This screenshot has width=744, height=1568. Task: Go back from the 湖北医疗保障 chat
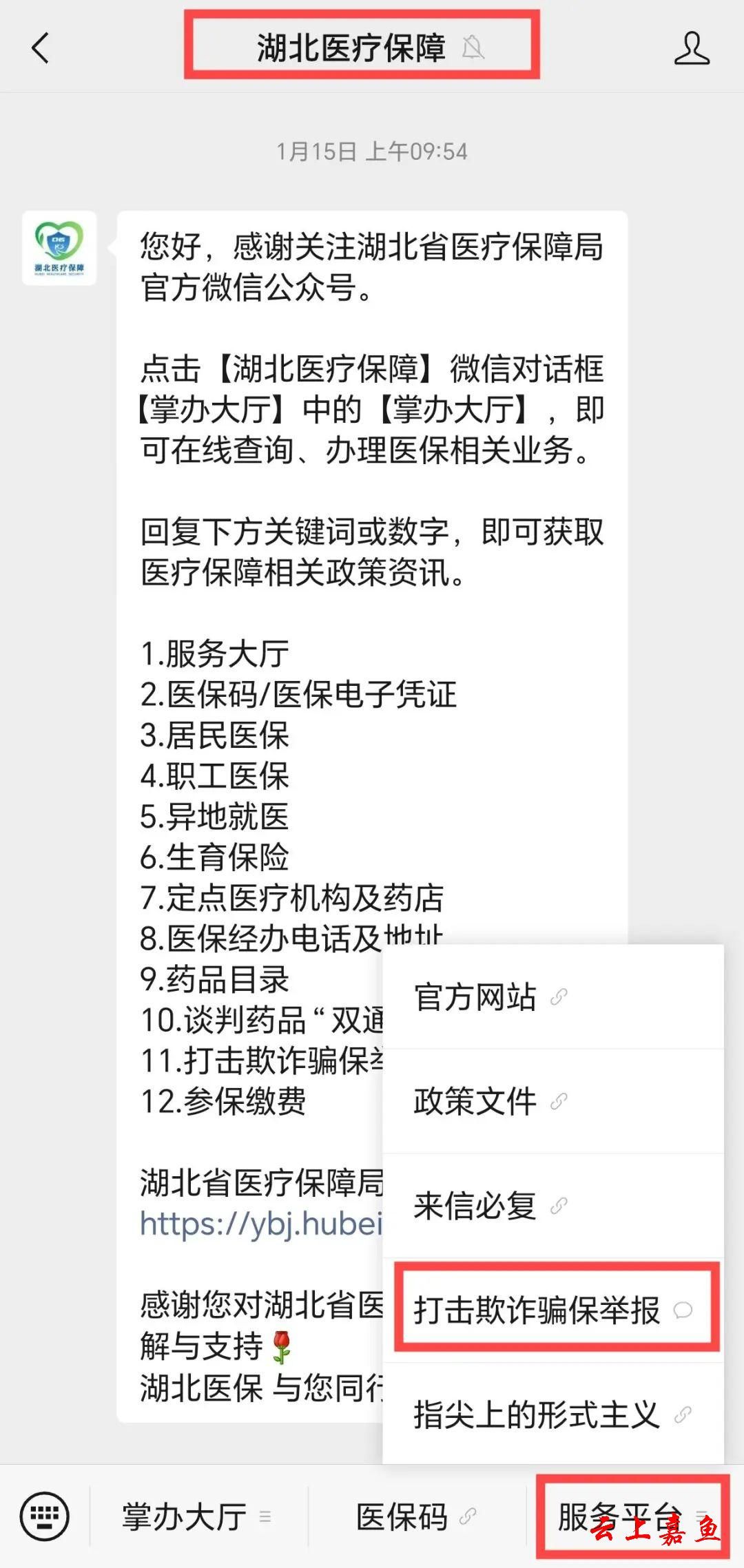[x=41, y=48]
